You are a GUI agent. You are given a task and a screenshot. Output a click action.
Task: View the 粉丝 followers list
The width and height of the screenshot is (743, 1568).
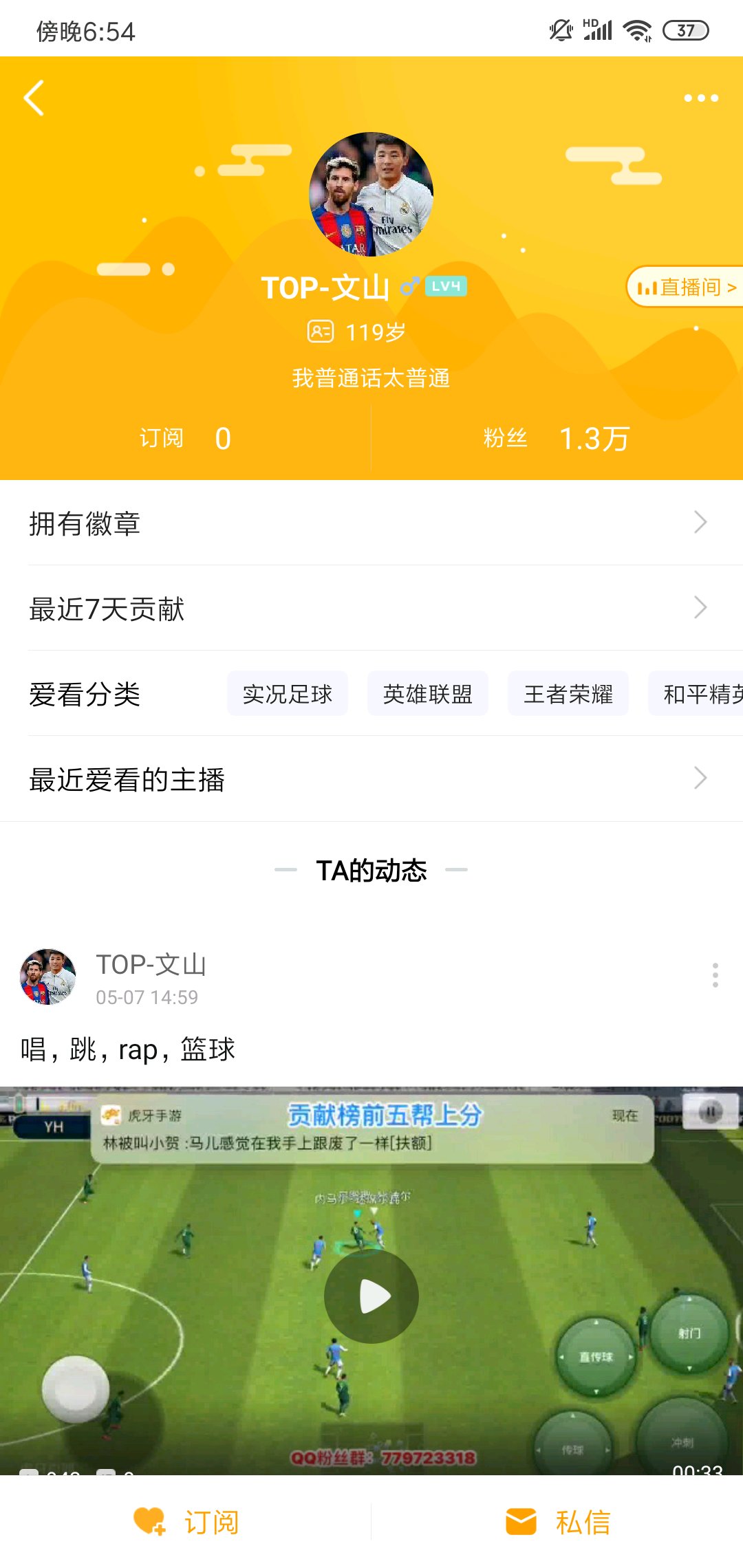pos(556,438)
